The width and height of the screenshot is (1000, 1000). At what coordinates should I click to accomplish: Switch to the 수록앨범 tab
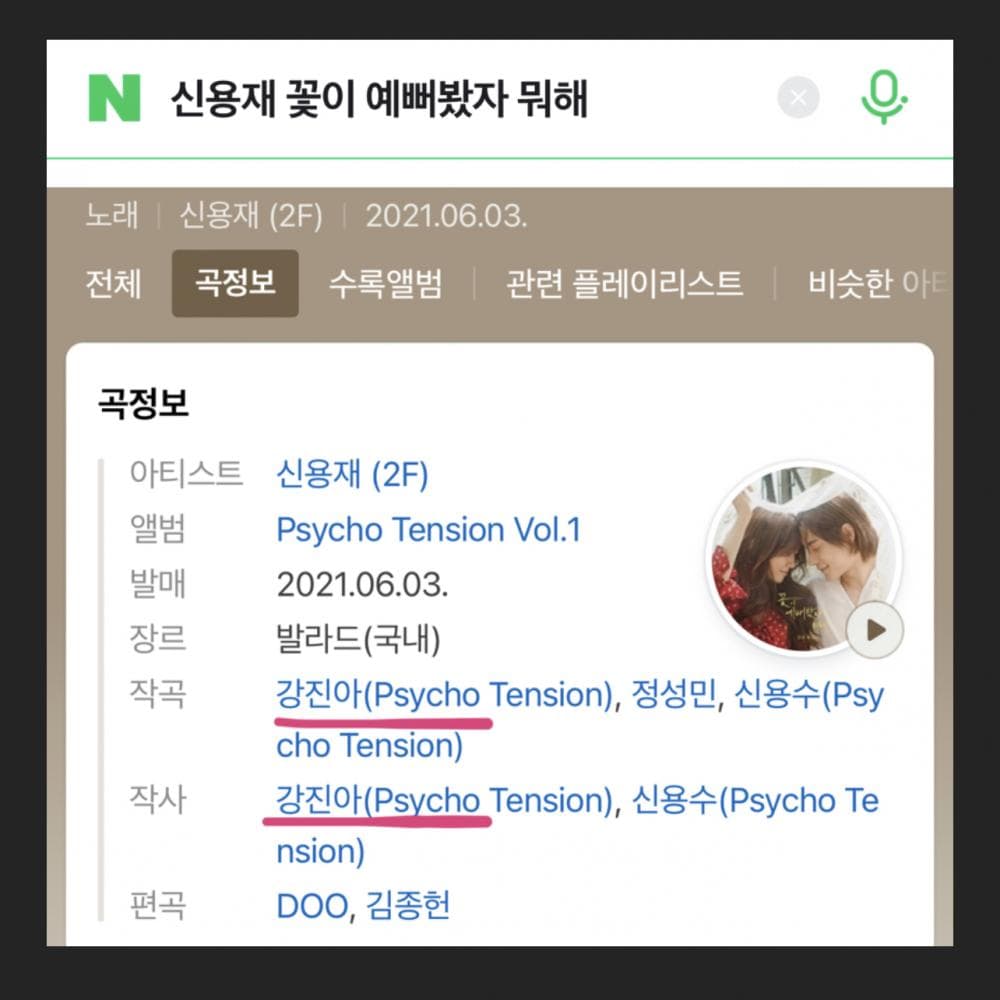[x=385, y=283]
